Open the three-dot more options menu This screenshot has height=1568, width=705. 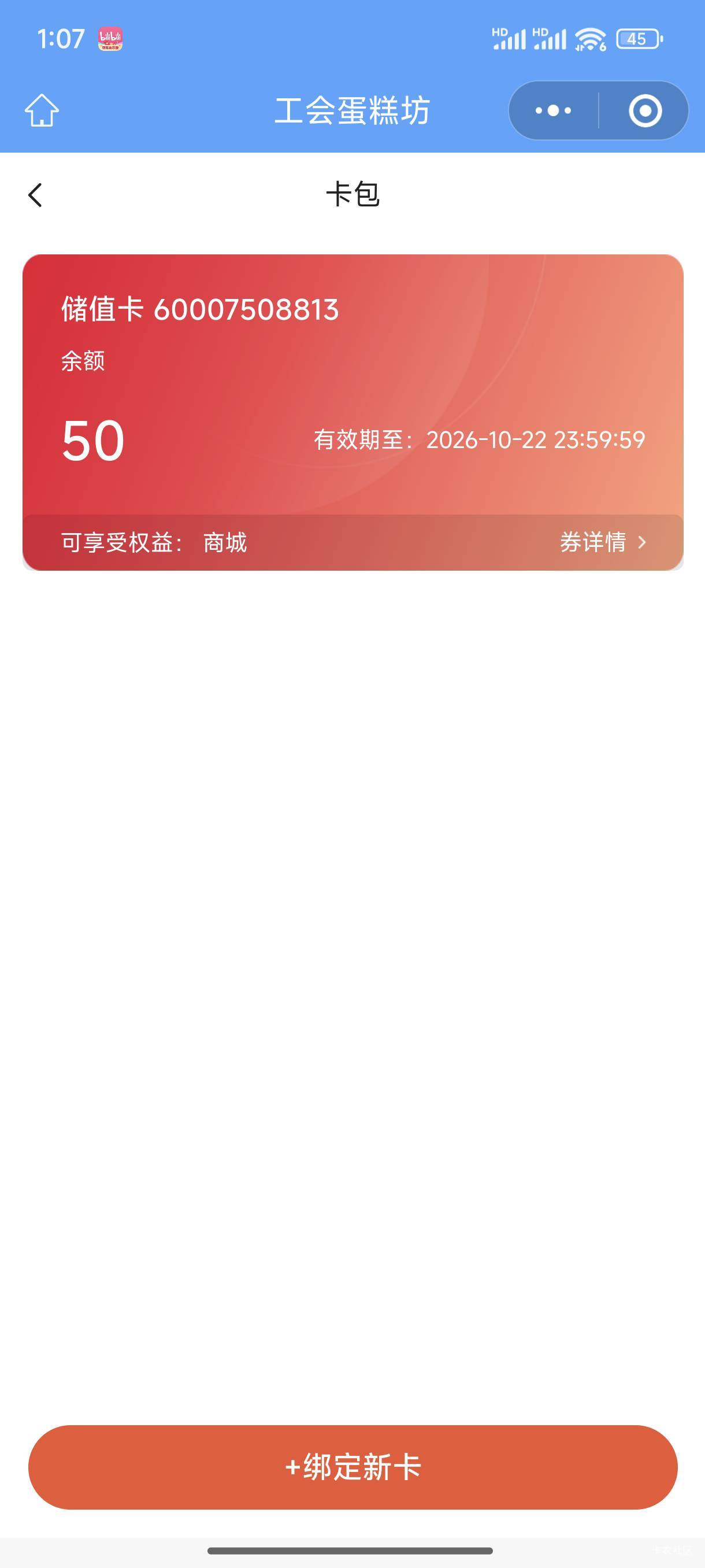pyautogui.click(x=553, y=111)
